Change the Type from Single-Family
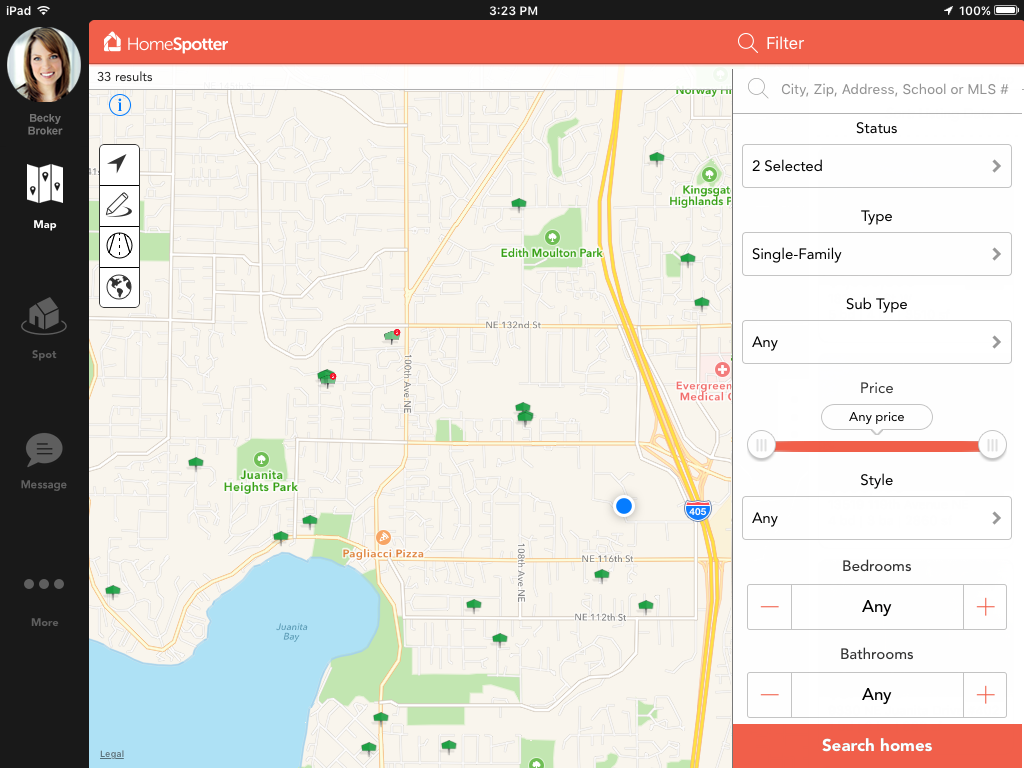1024x768 pixels. (876, 254)
